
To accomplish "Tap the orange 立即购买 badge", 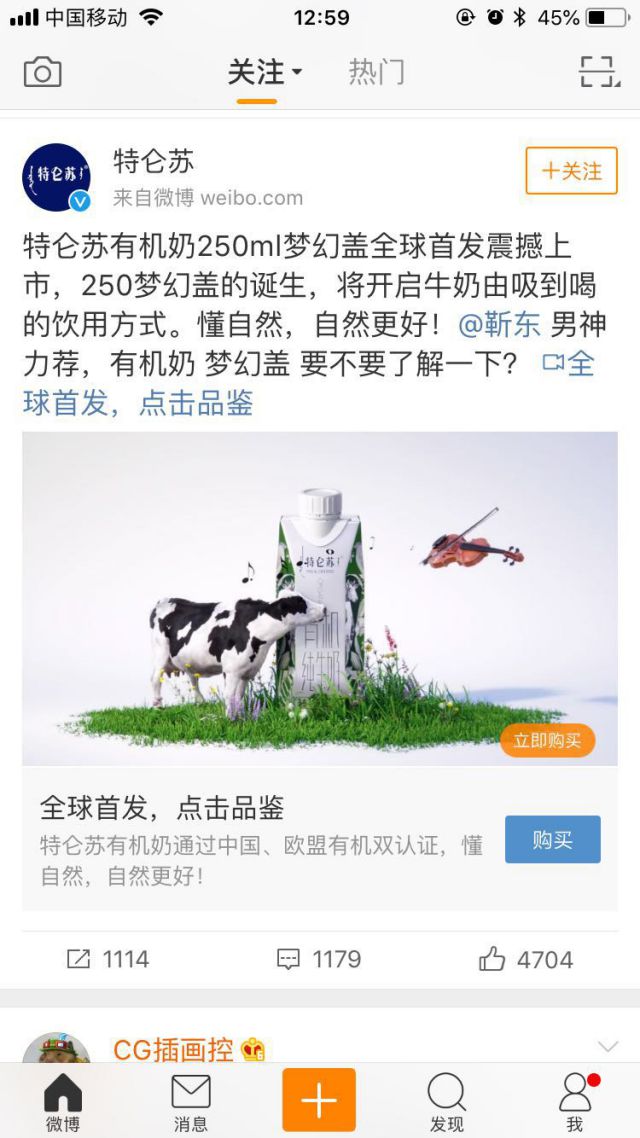I will [547, 741].
